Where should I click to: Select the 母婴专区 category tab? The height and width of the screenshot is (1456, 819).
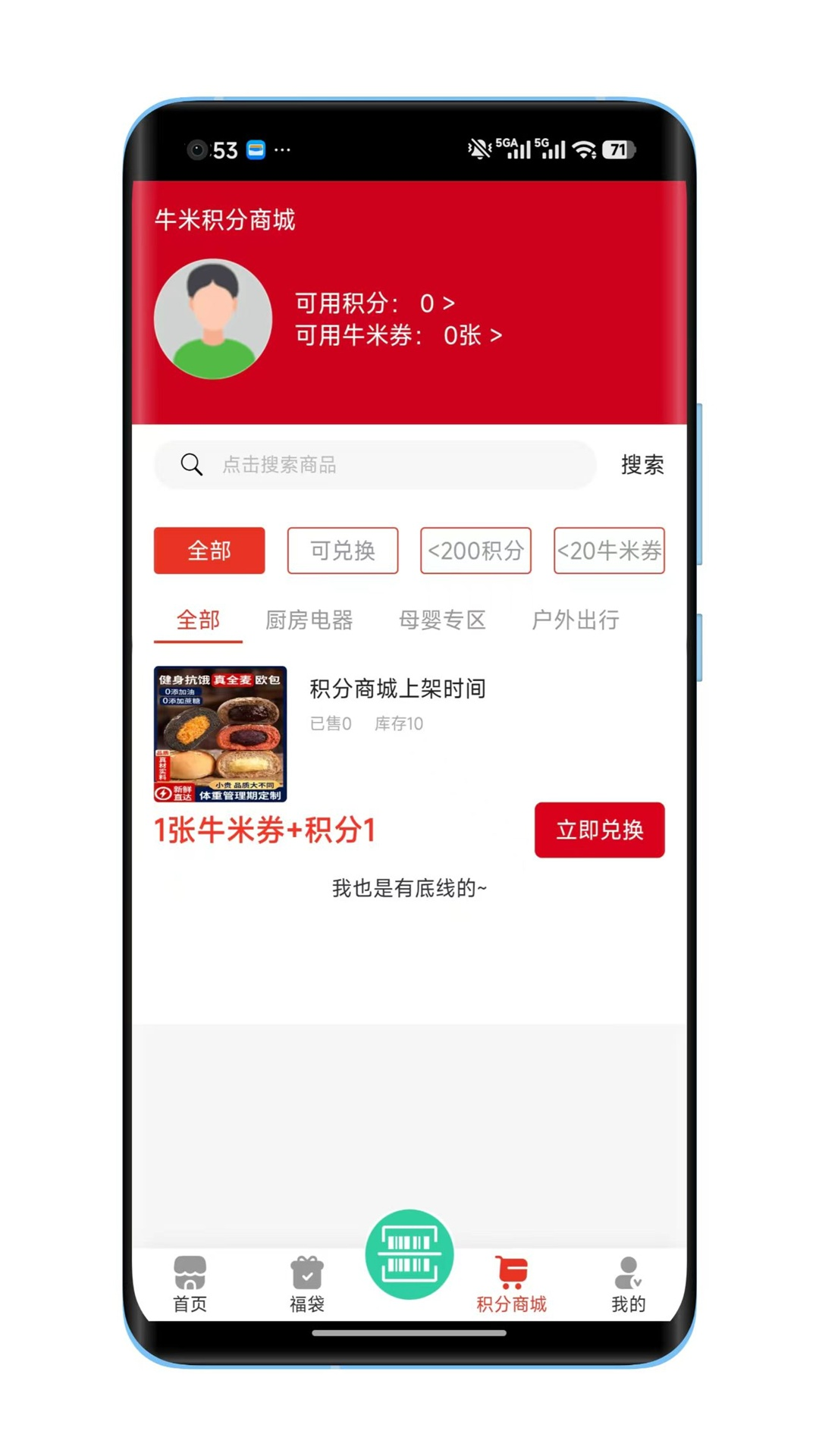tap(443, 620)
